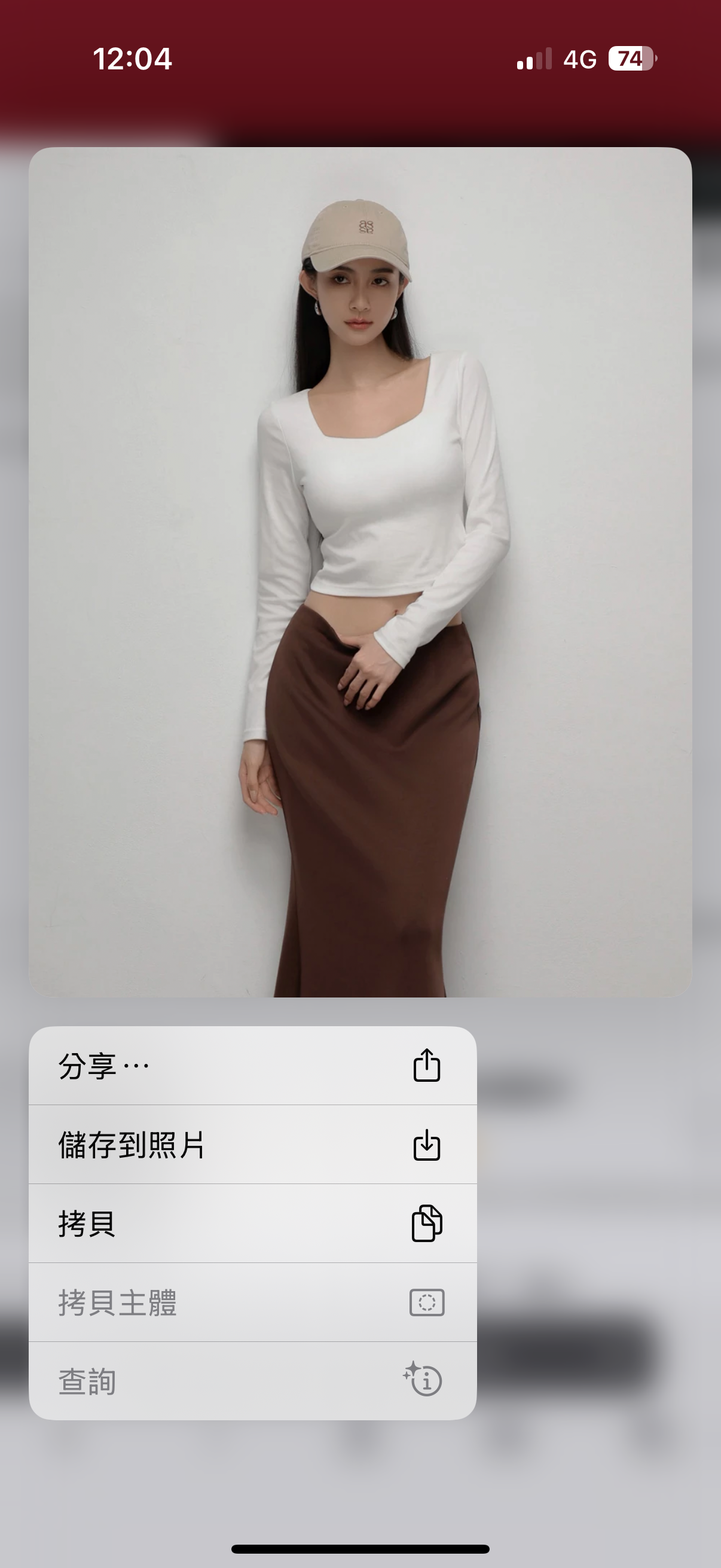
Task: Select the 分享 share option
Action: 252,1066
